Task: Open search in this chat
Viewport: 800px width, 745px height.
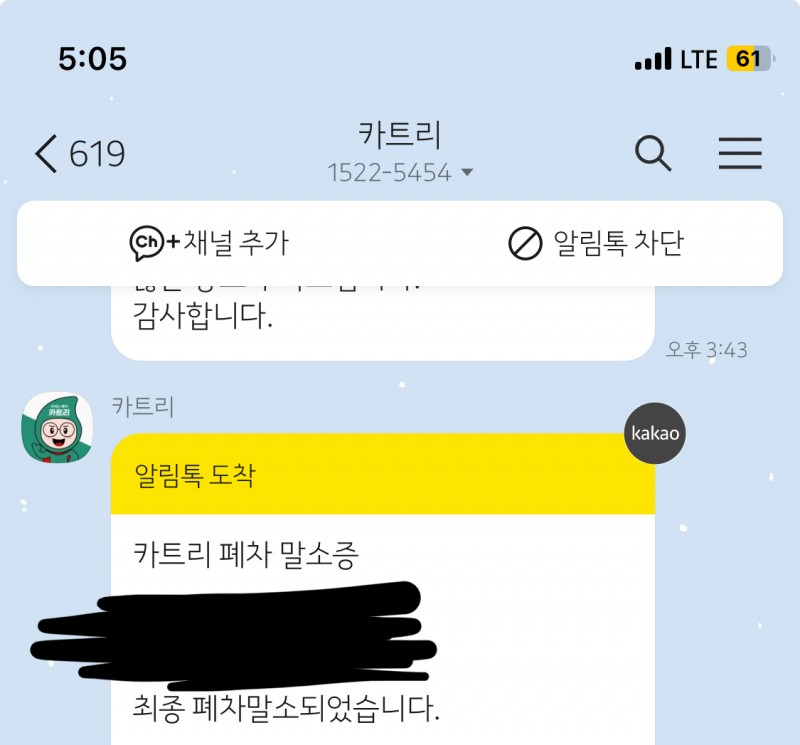Action: click(653, 153)
